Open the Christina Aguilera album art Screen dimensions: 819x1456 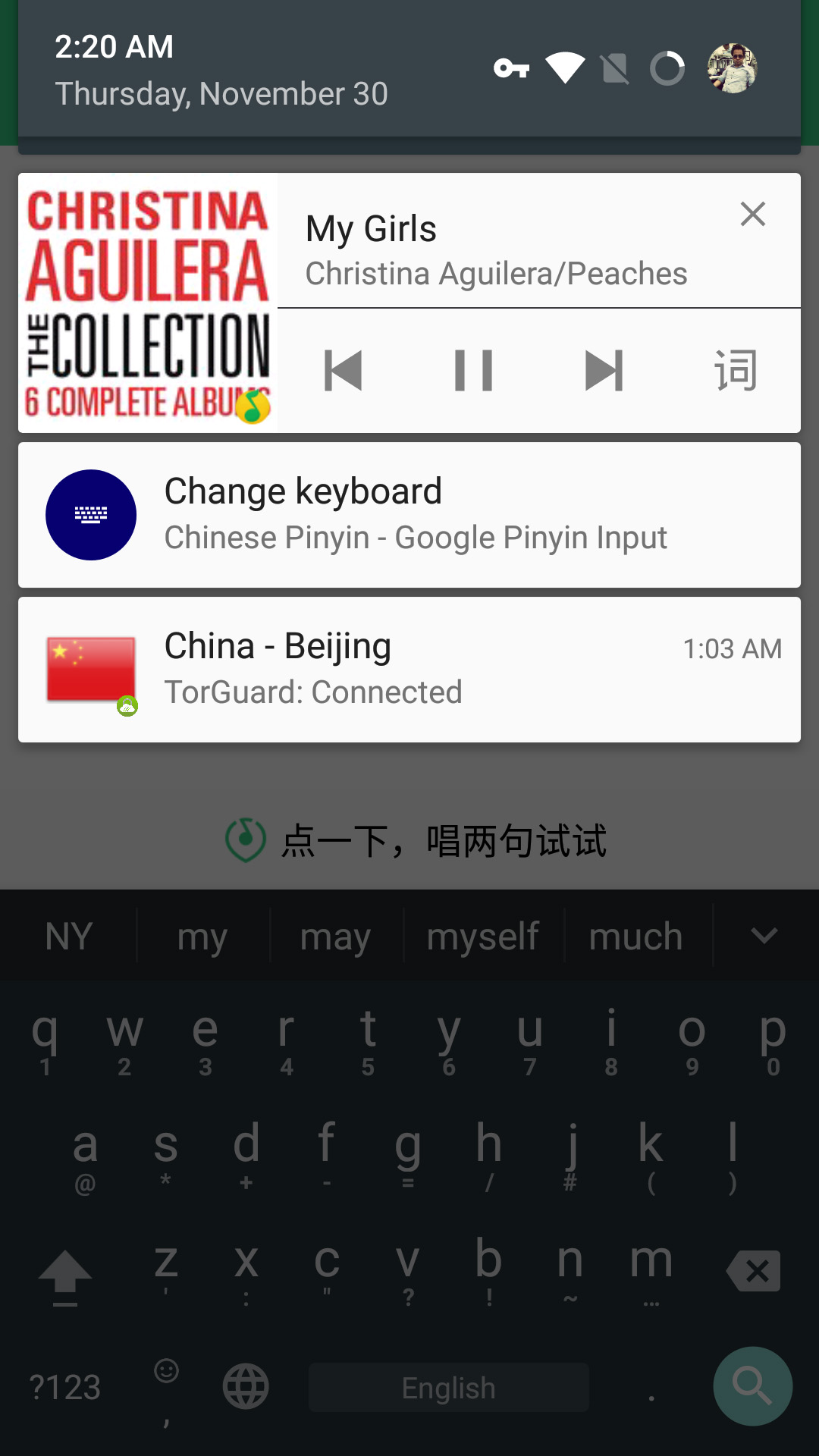148,303
